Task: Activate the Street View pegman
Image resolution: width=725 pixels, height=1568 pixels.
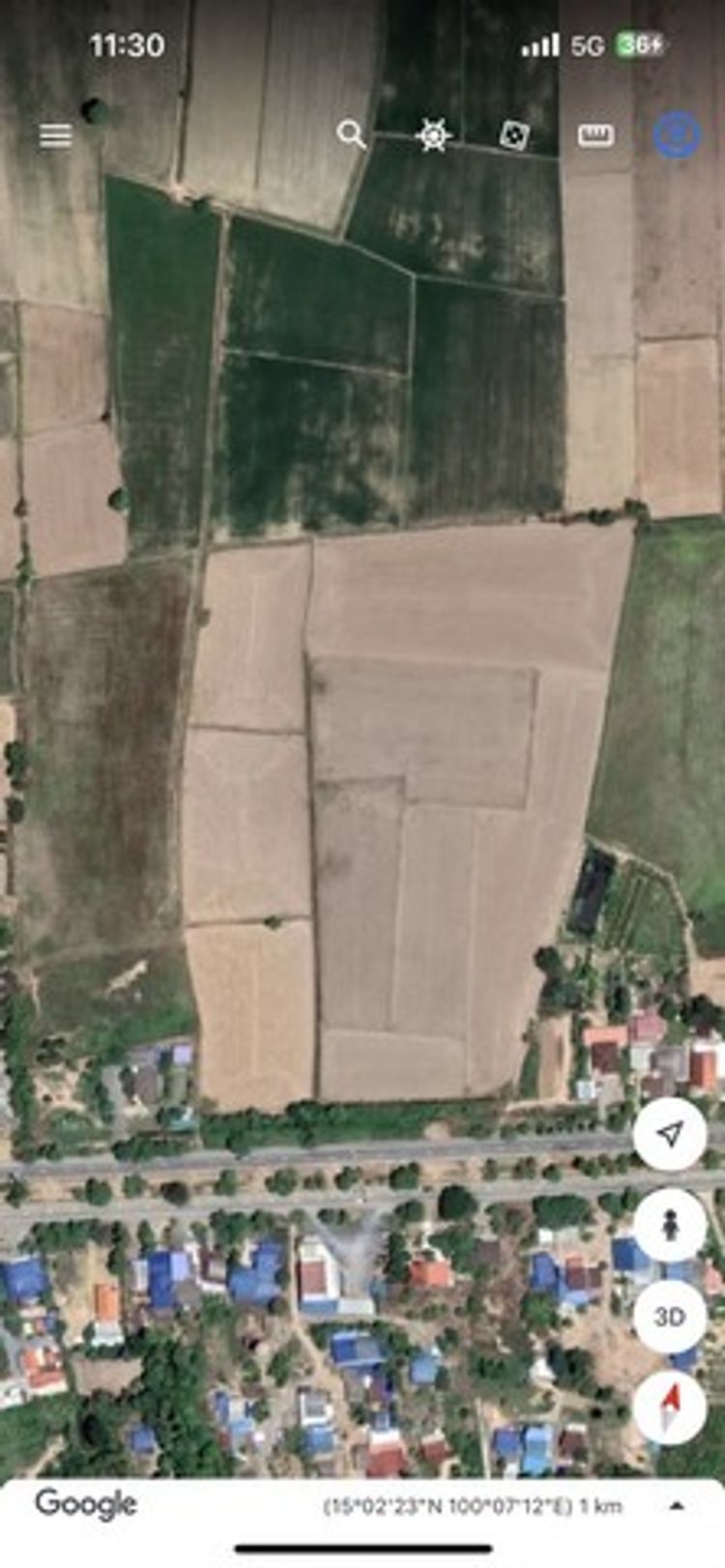Action: coord(670,1225)
